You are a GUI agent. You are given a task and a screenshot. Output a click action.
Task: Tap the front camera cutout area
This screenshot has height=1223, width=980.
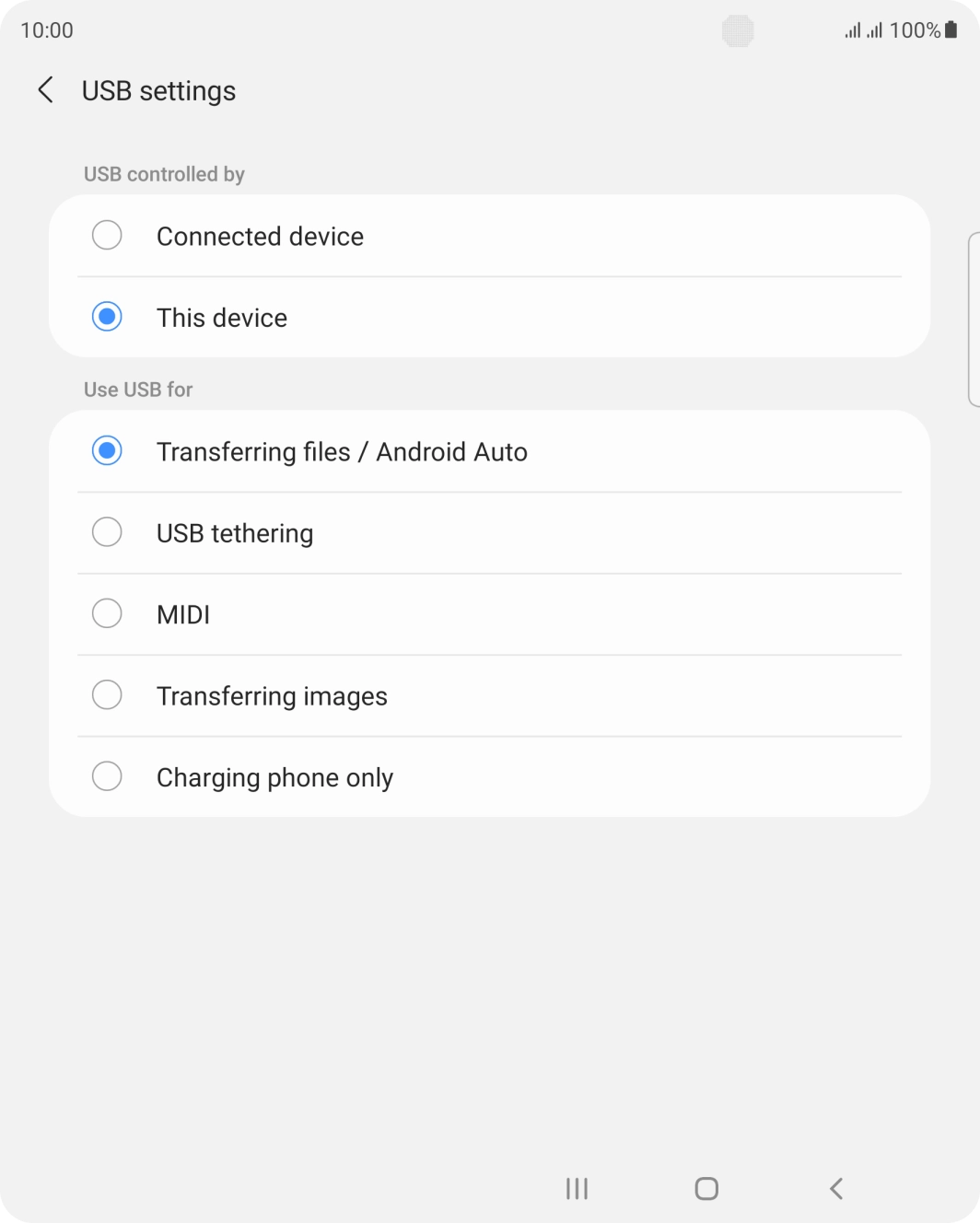pyautogui.click(x=736, y=32)
